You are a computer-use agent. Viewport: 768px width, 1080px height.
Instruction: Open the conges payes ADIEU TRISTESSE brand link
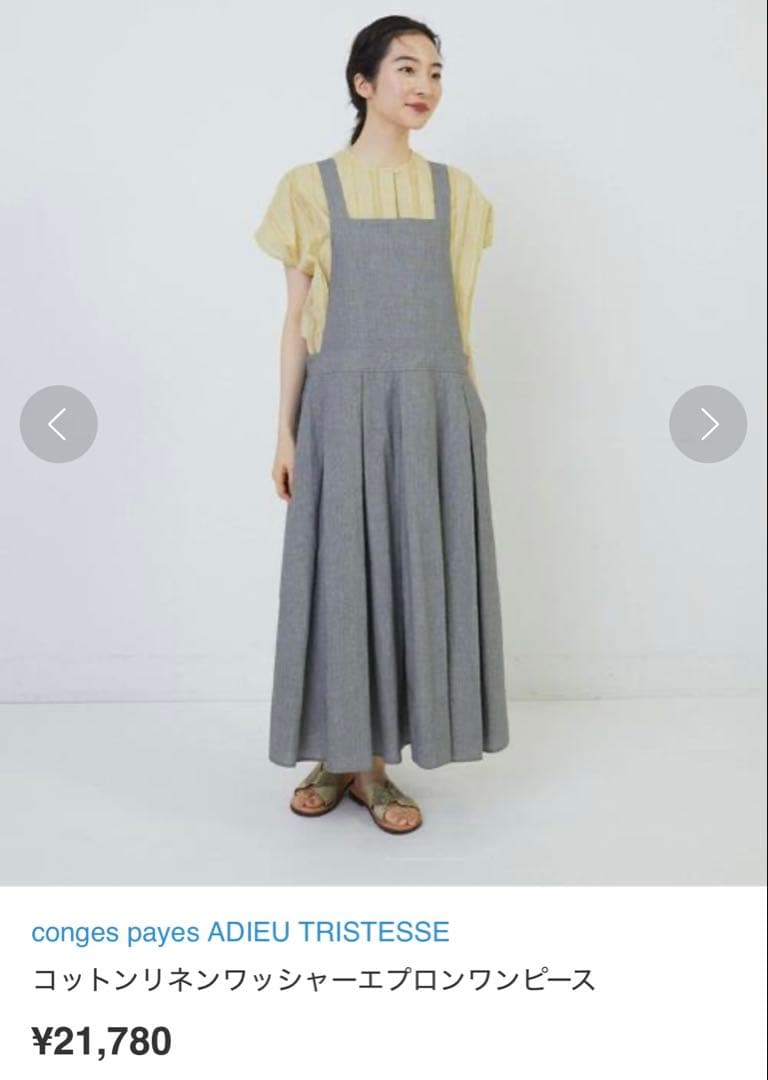(240, 933)
